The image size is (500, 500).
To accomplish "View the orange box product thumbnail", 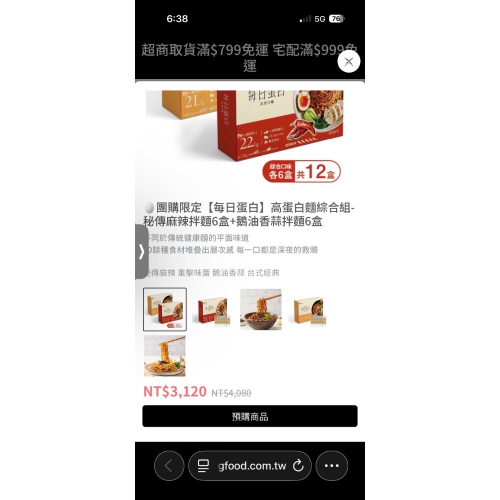I will point(309,309).
